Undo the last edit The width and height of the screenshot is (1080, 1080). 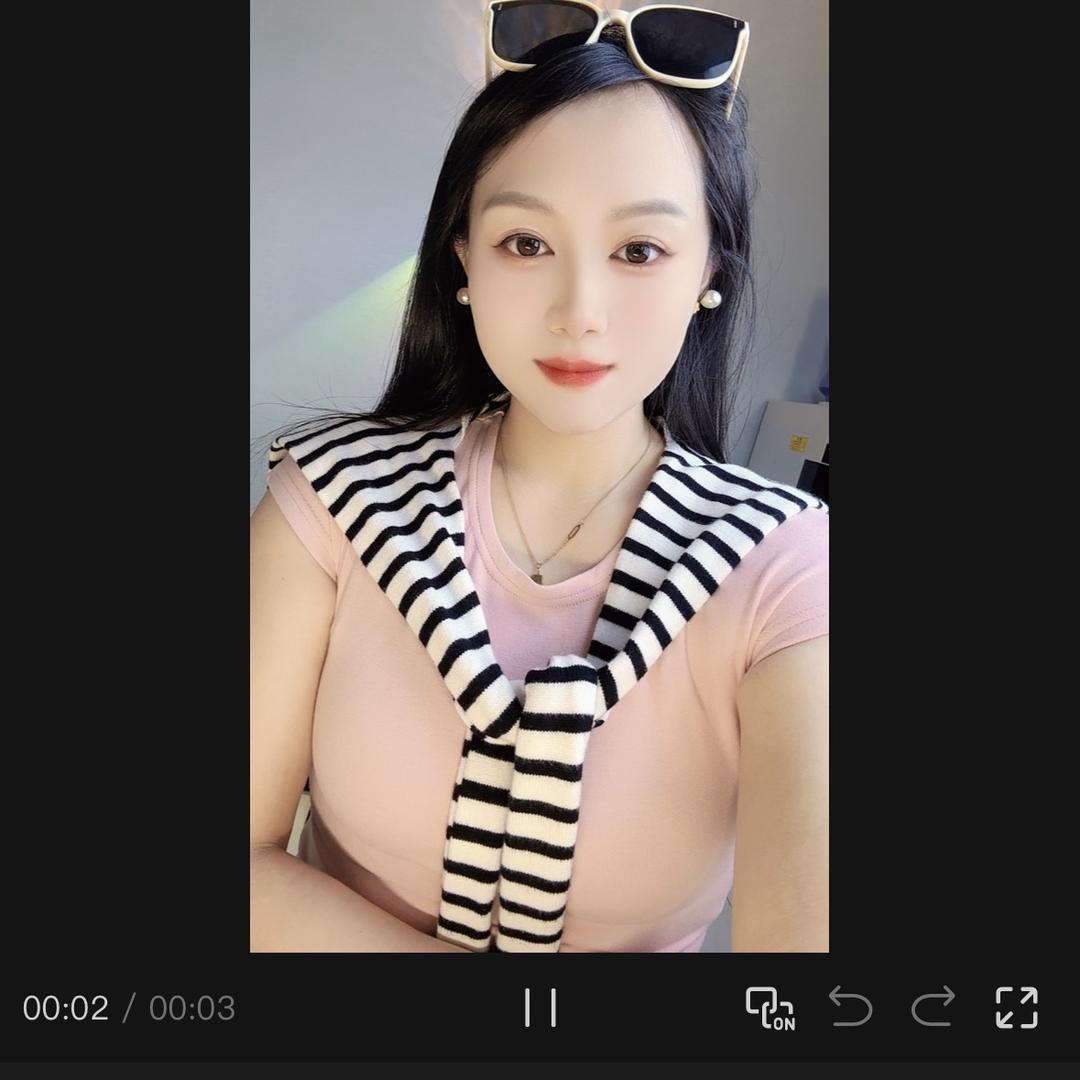point(851,1007)
